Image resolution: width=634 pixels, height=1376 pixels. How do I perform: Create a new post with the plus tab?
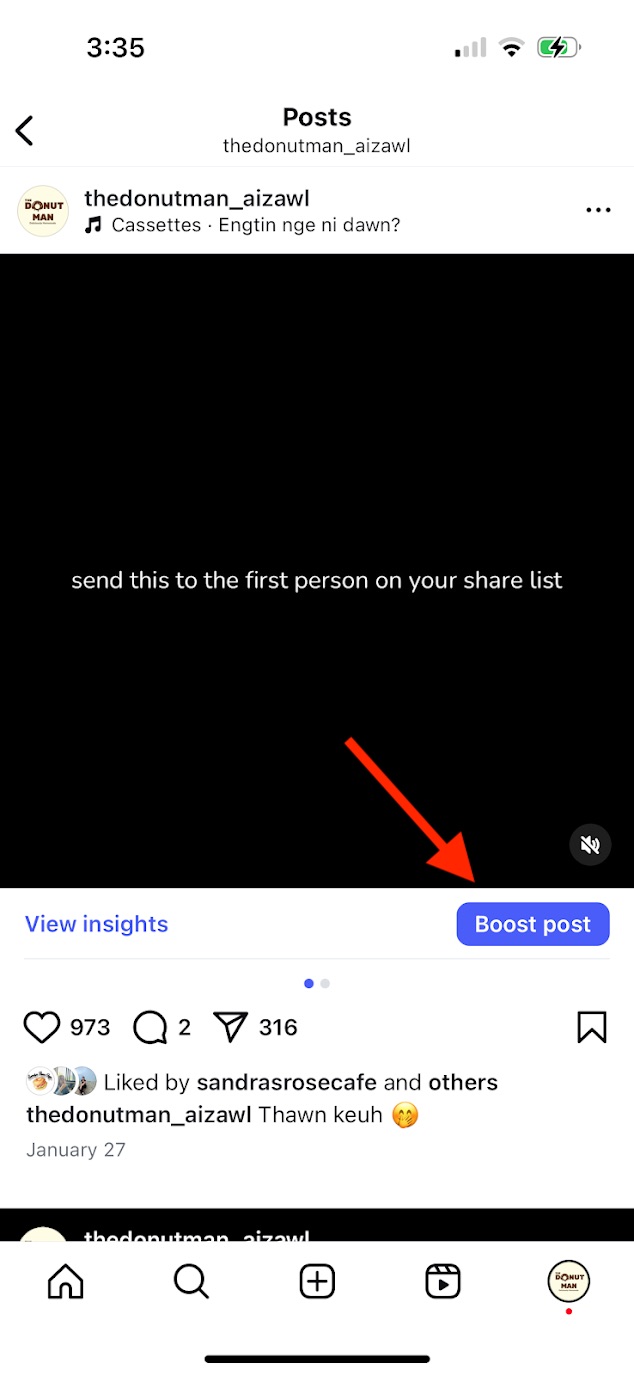[x=317, y=1281]
